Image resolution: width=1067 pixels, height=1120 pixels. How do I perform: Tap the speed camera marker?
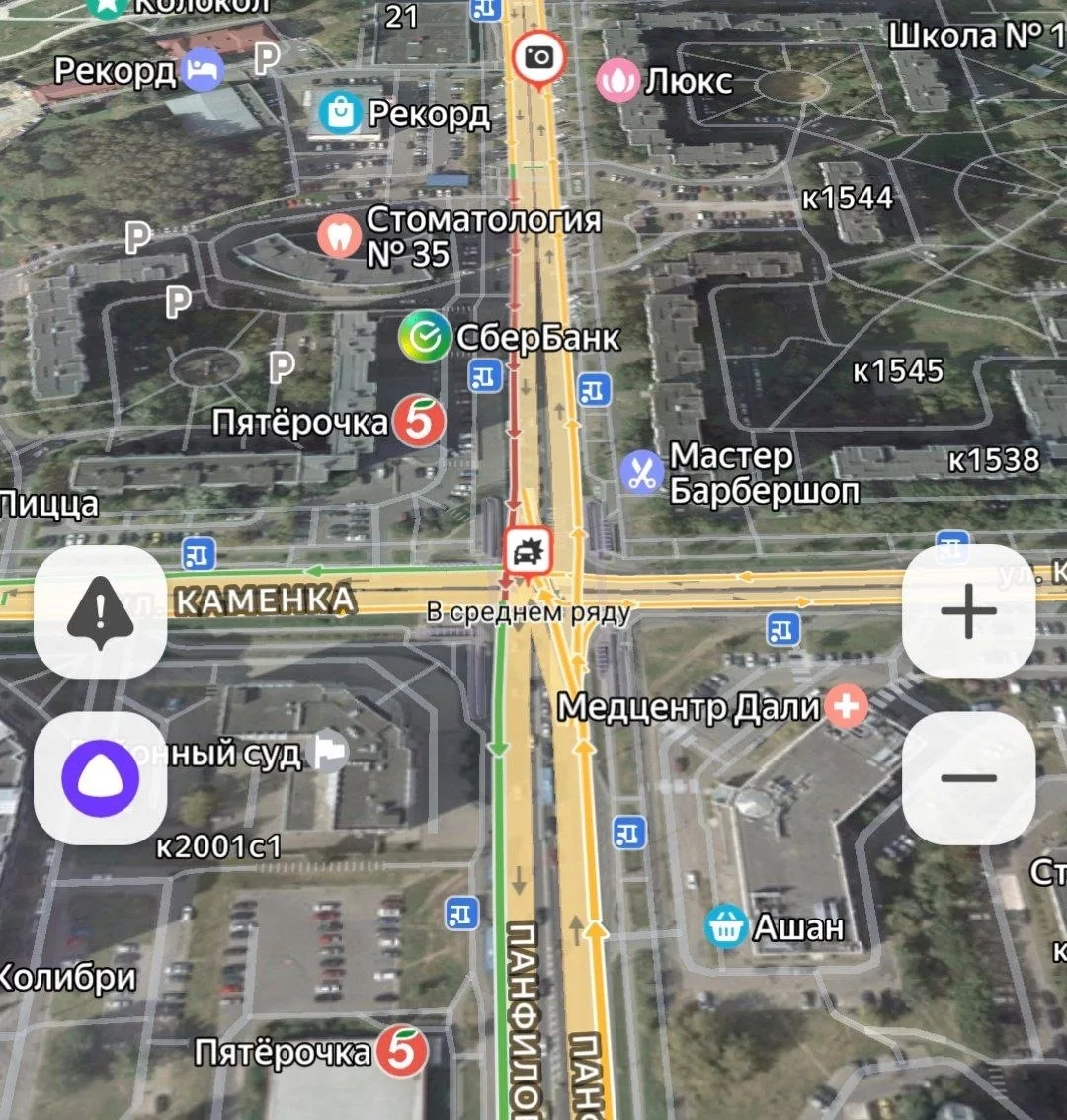pos(538,58)
